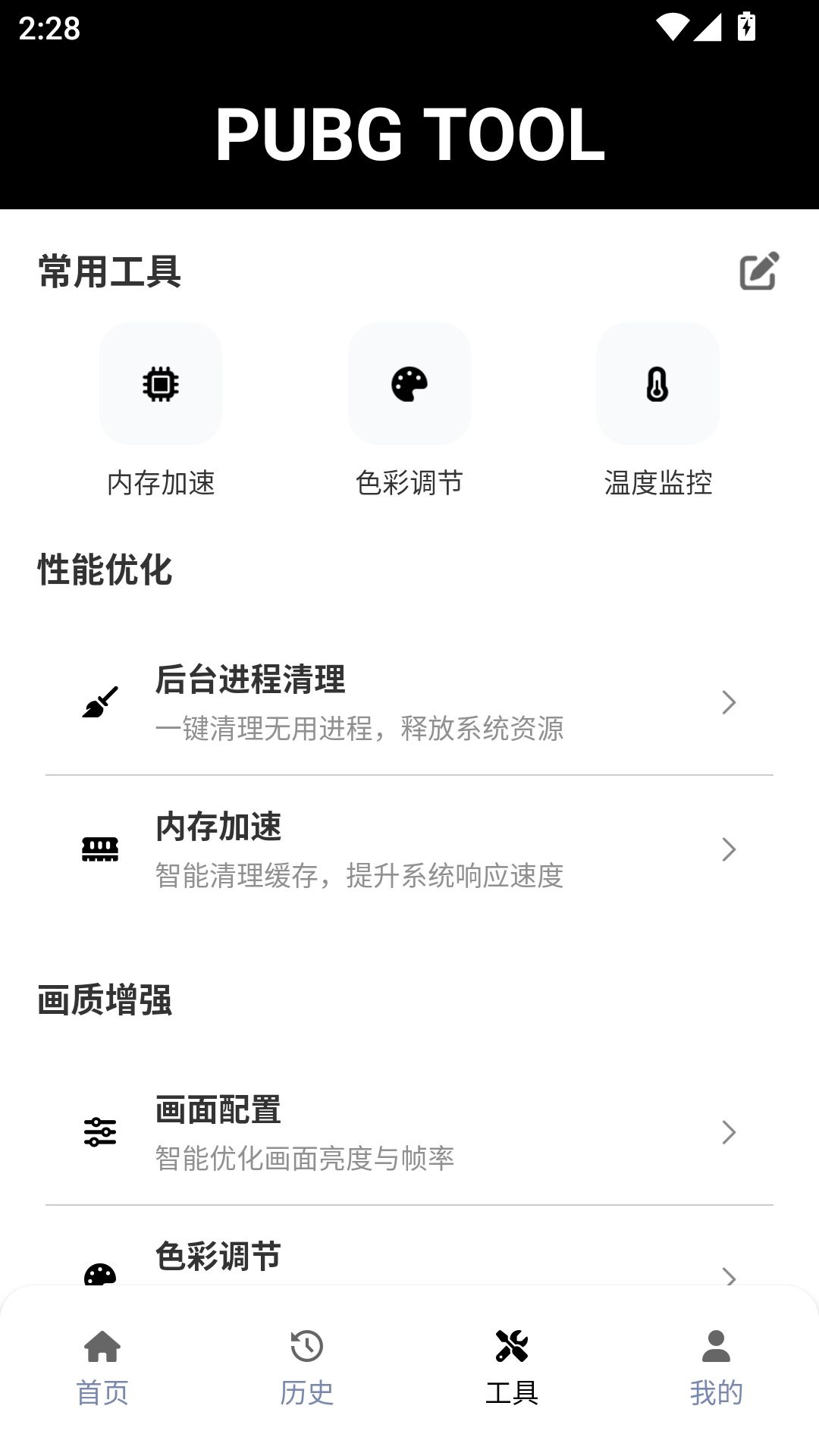Launch the 色彩调节 shortcut tile

pyautogui.click(x=409, y=384)
